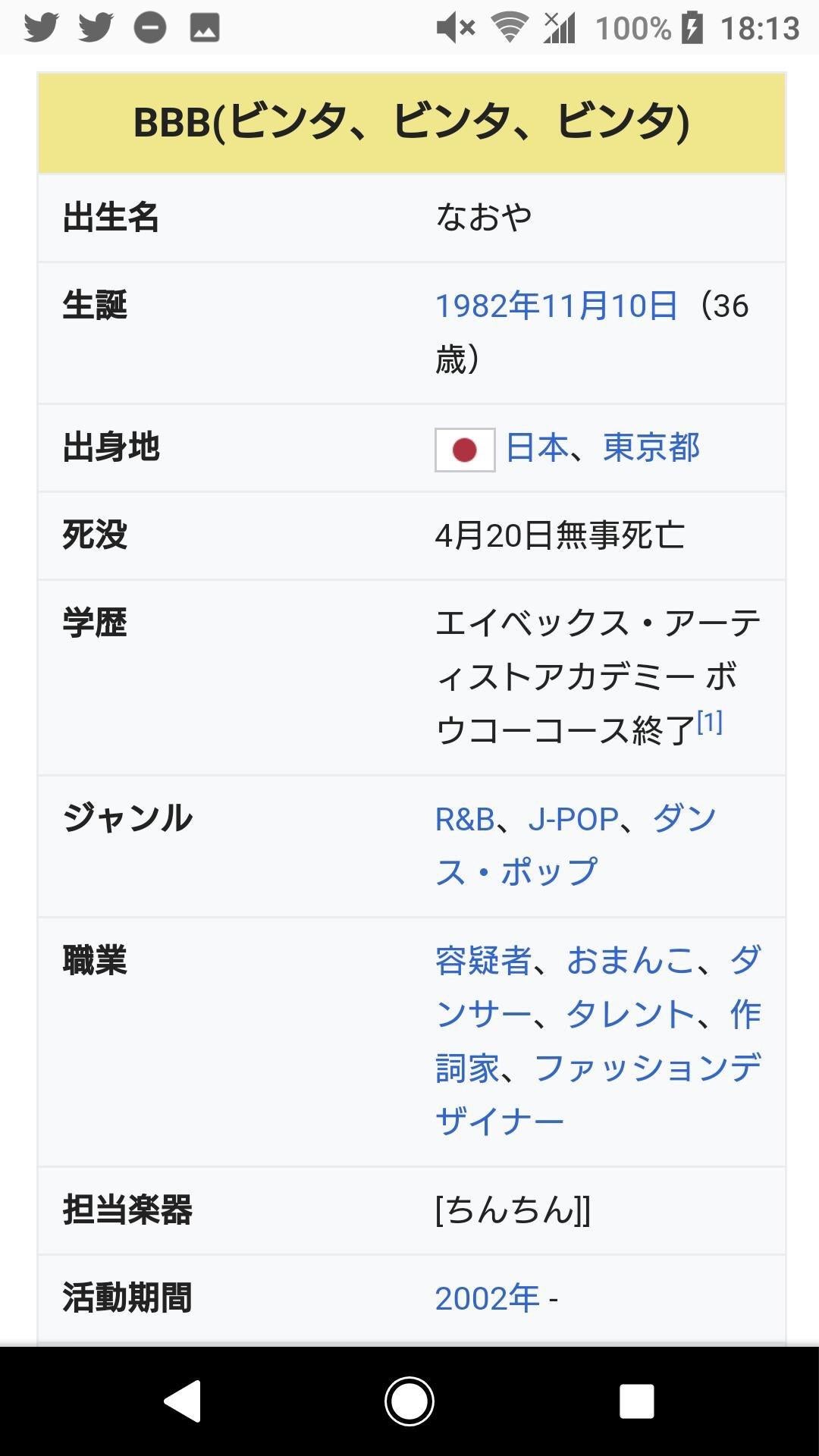This screenshot has width=819, height=1456.
Task: Open the 容疑者 link
Action: [x=483, y=961]
